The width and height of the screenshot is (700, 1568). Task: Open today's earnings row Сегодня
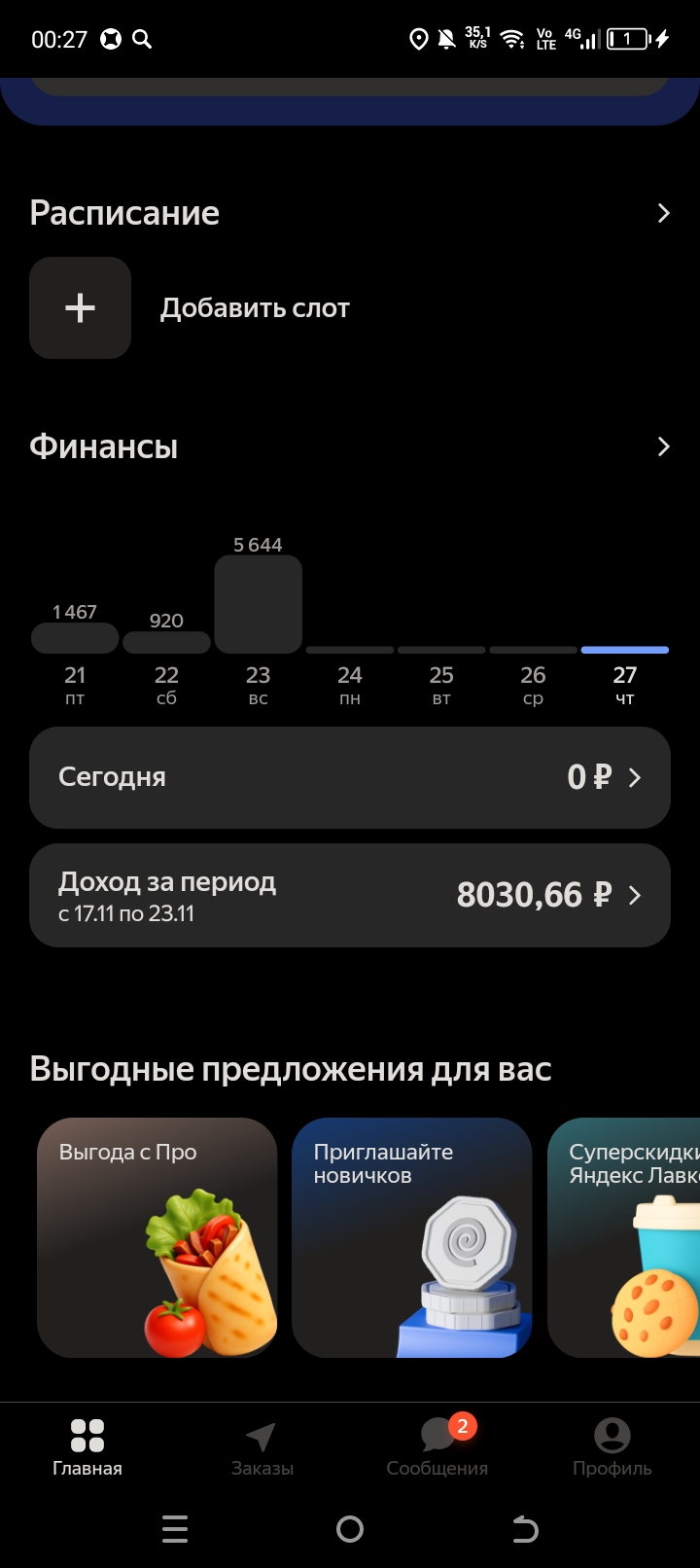tap(350, 777)
